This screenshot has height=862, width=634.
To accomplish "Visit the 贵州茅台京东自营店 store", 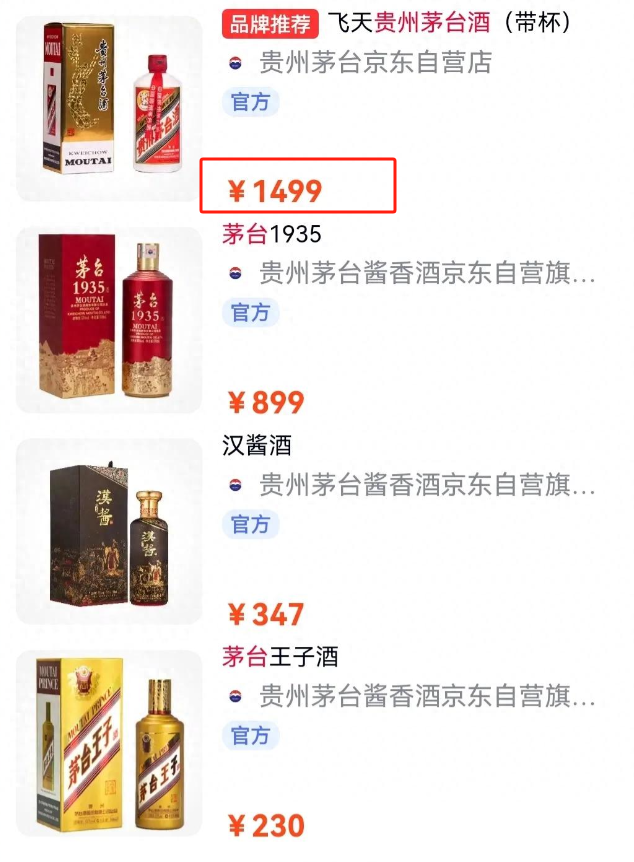I will (x=375, y=64).
